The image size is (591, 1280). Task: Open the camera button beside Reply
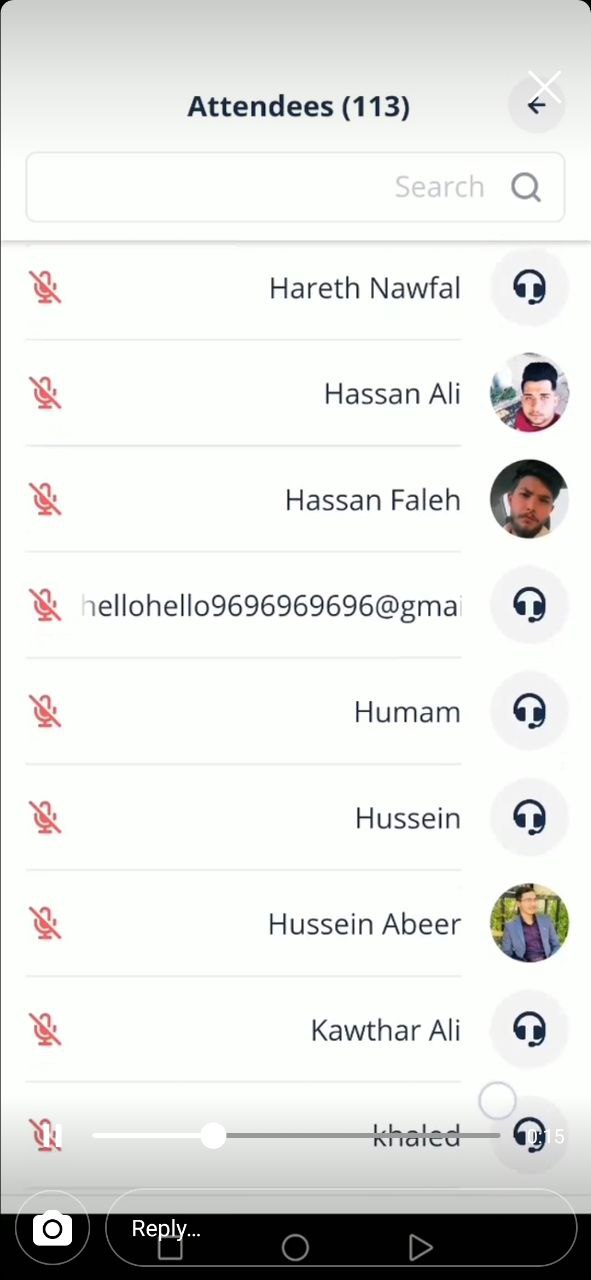[x=52, y=1227]
